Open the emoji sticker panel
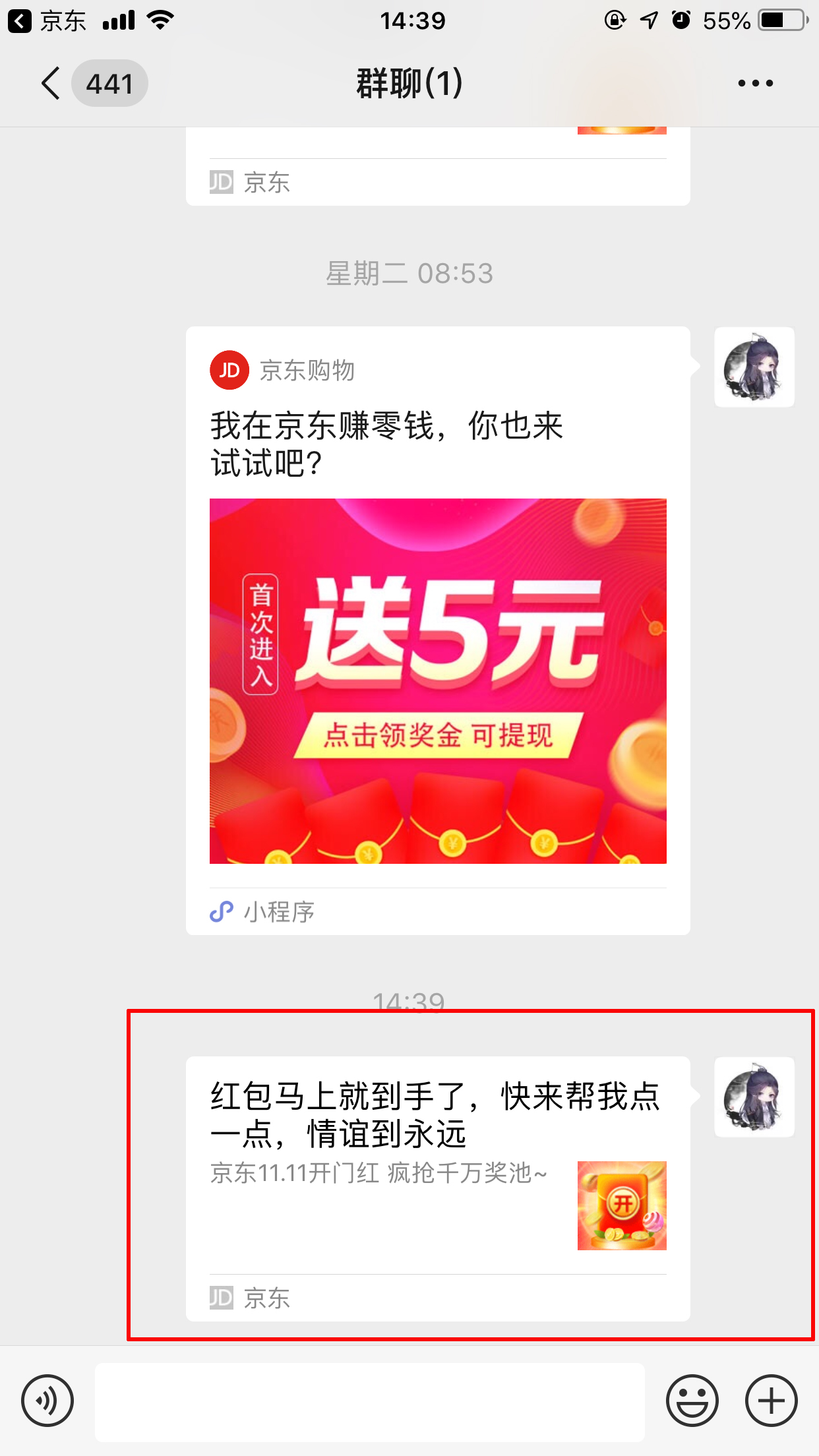819x1456 pixels. tap(692, 1401)
